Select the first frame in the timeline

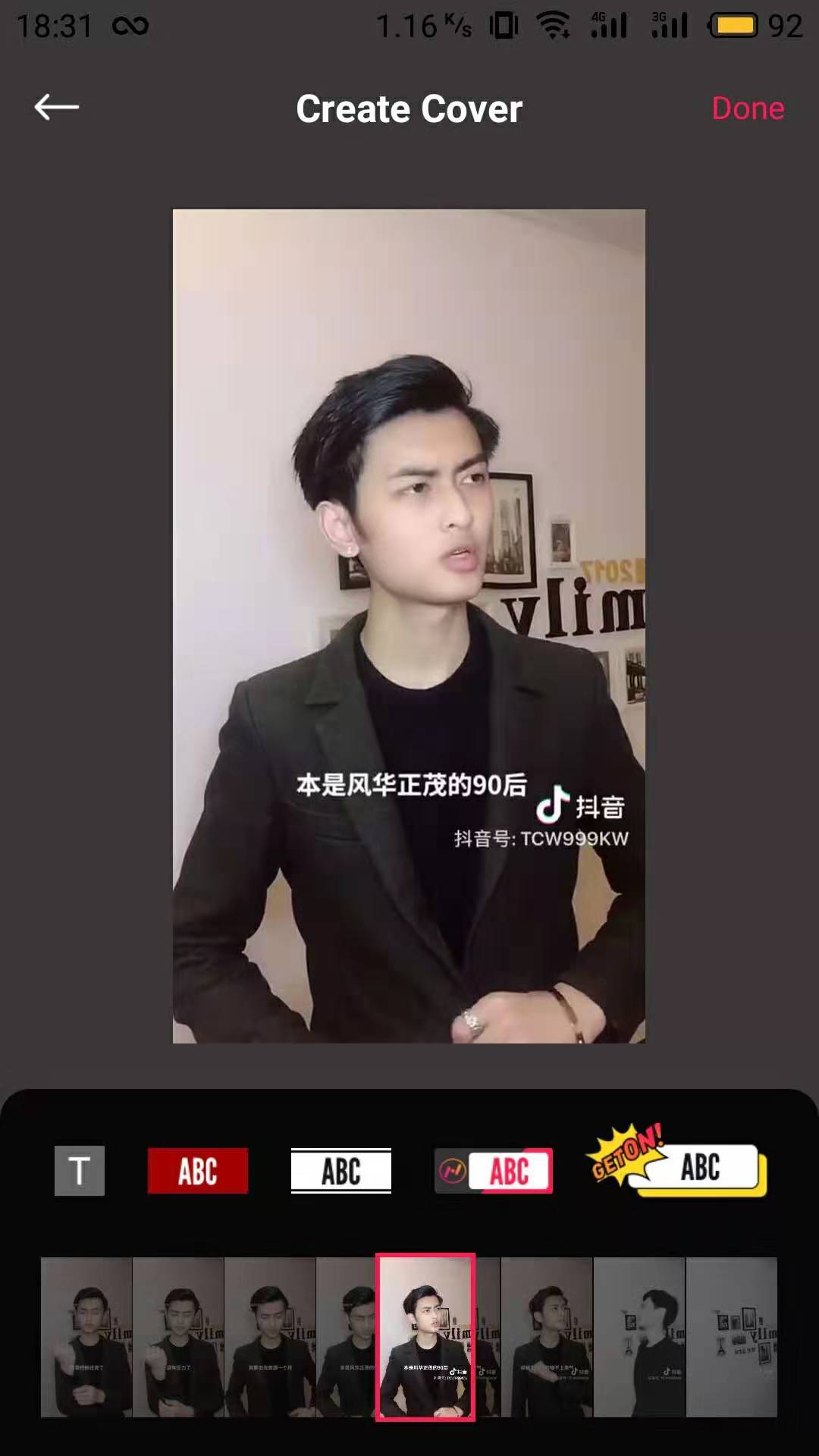86,1337
